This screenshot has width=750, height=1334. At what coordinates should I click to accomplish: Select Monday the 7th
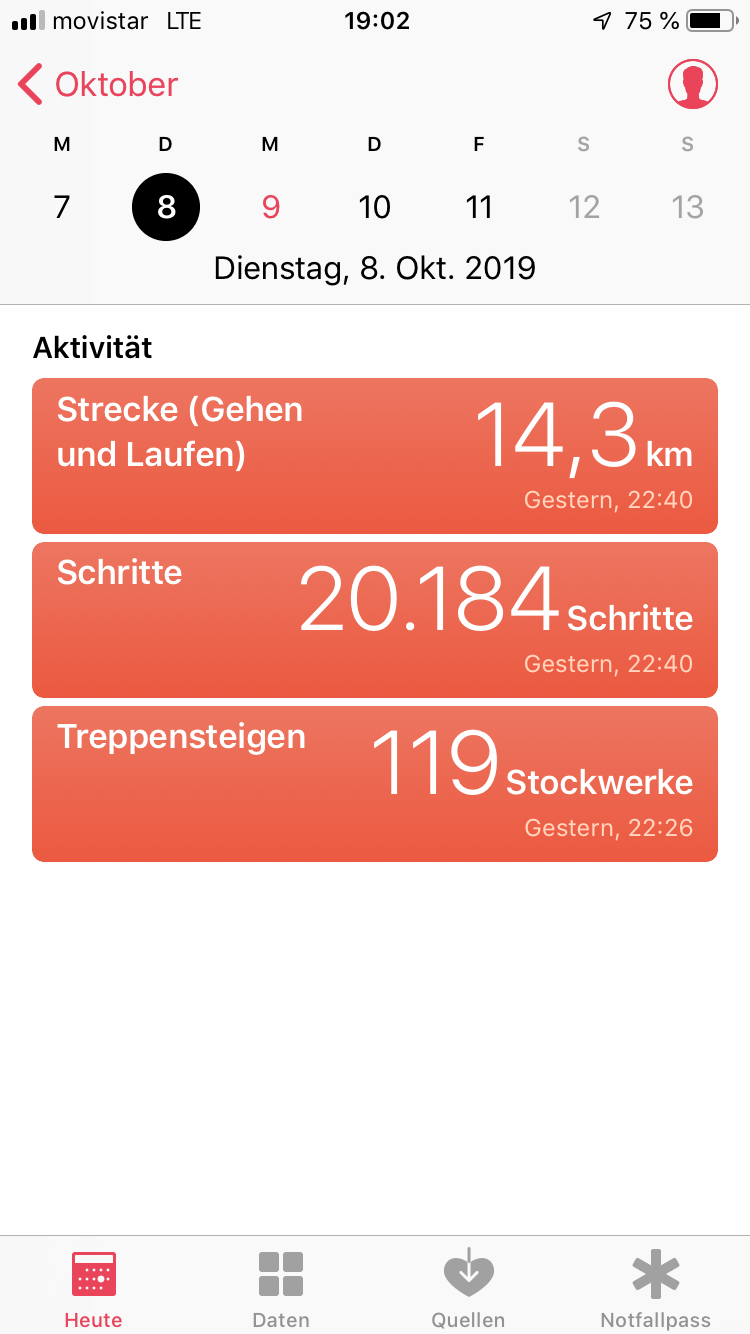point(62,207)
